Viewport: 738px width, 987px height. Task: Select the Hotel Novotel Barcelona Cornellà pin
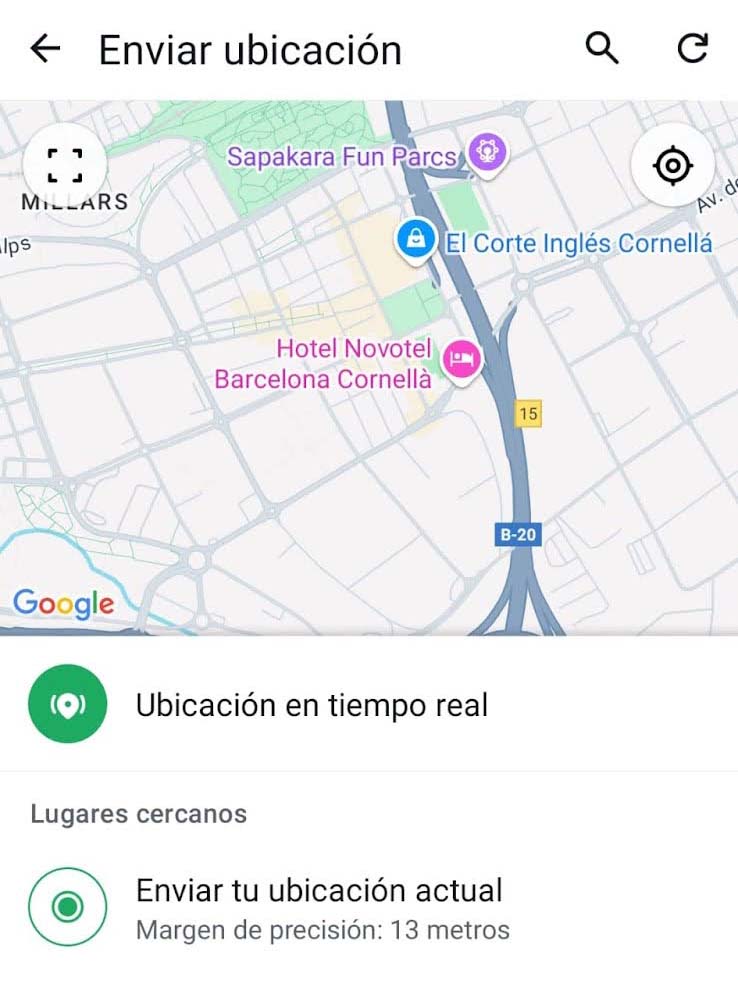pos(462,358)
